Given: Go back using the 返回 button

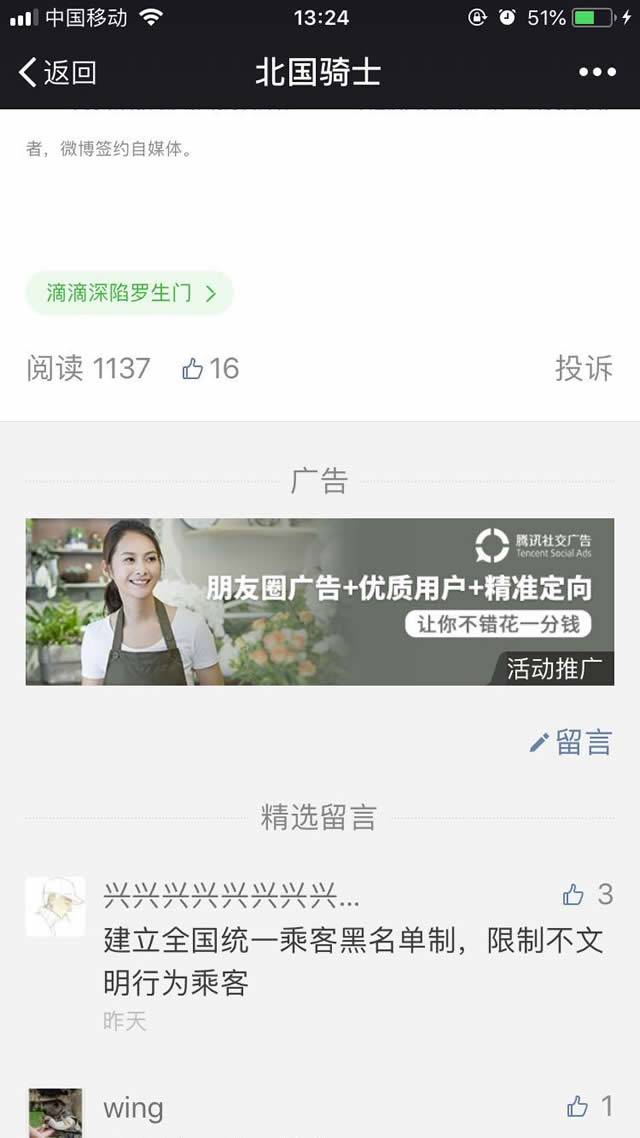Looking at the screenshot, I should coord(58,72).
